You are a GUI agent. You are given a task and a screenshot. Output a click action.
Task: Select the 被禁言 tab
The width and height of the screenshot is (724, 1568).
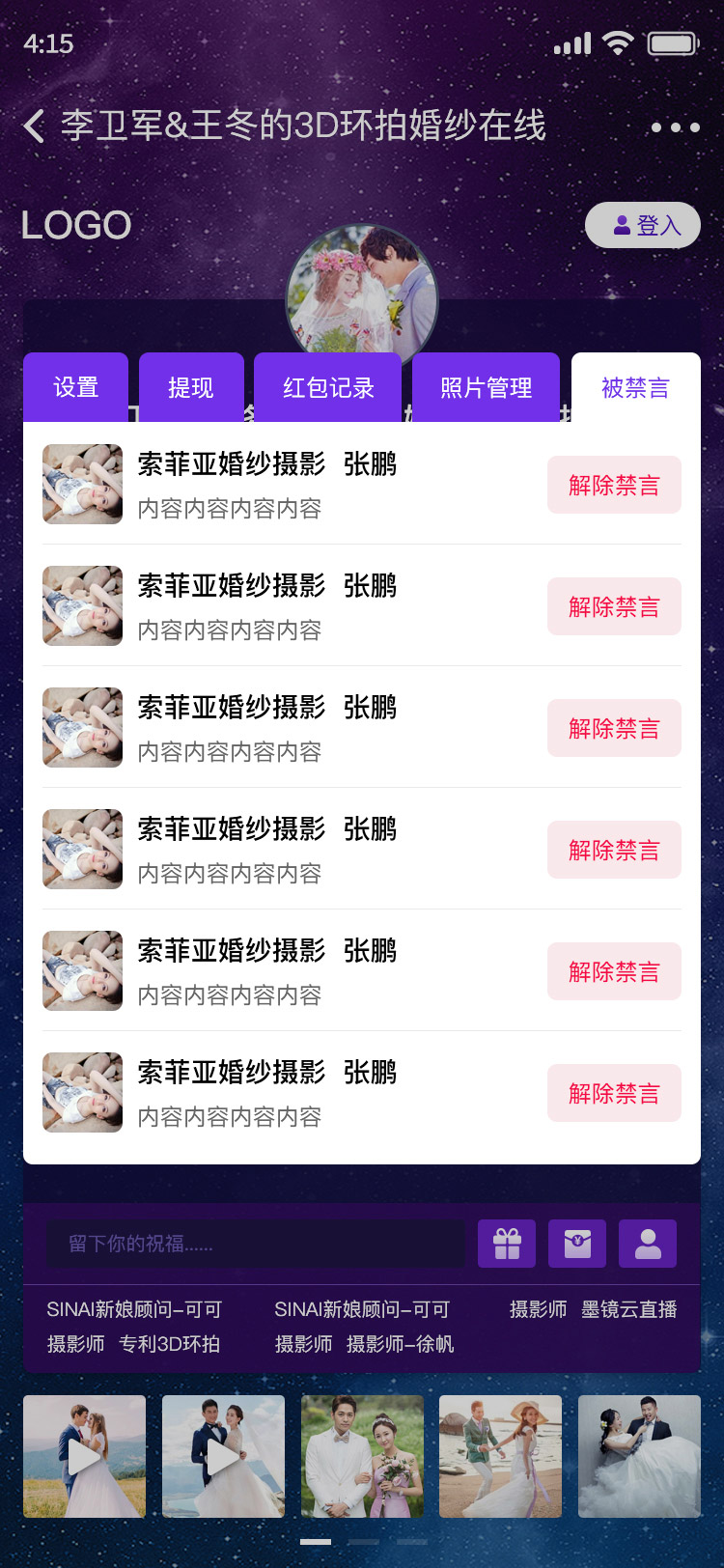(x=635, y=387)
